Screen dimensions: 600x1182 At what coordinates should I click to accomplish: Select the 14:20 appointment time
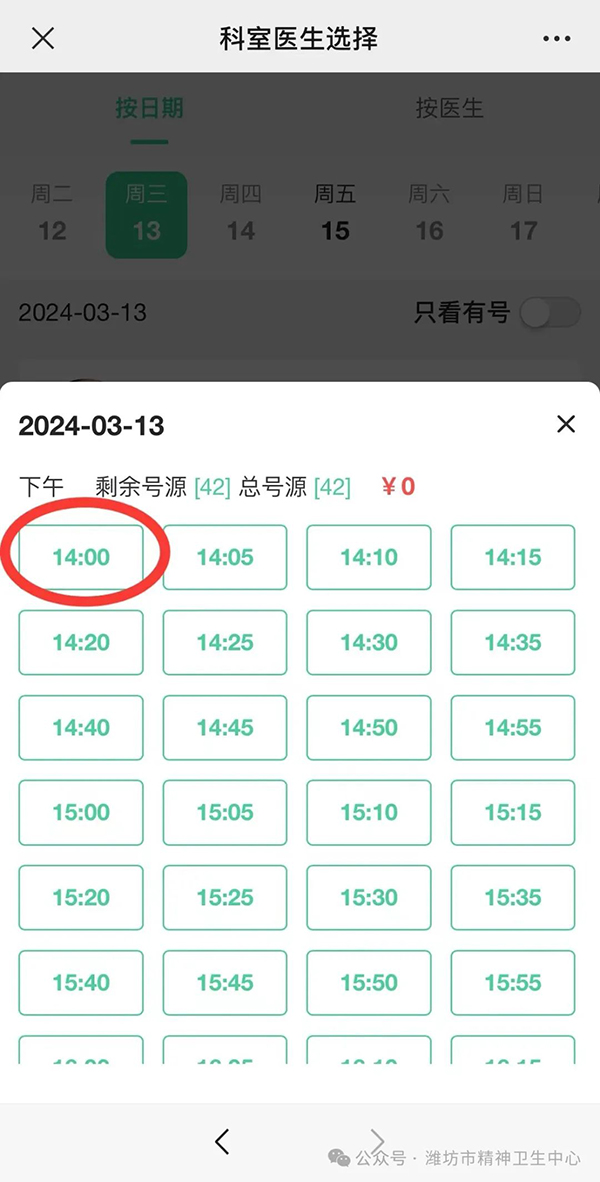[81, 642]
